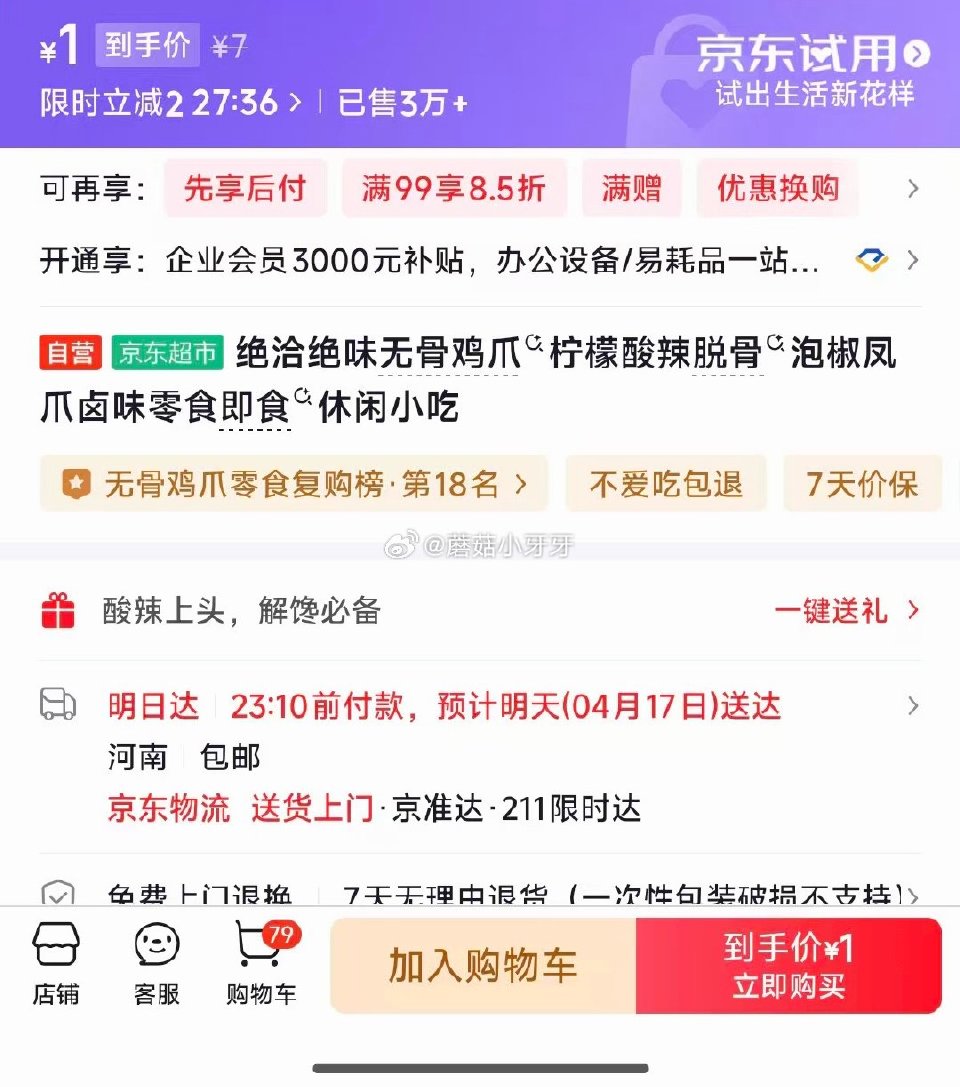
Task: Expand the 可再享 promotions row
Action: click(x=913, y=188)
